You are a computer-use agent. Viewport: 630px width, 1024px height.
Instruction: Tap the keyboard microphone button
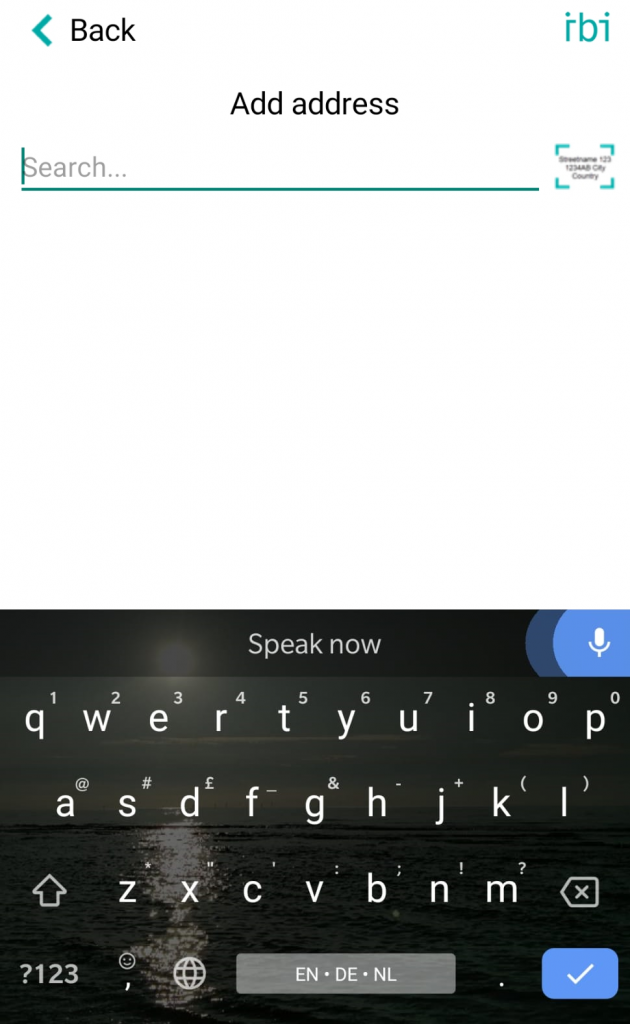click(598, 643)
